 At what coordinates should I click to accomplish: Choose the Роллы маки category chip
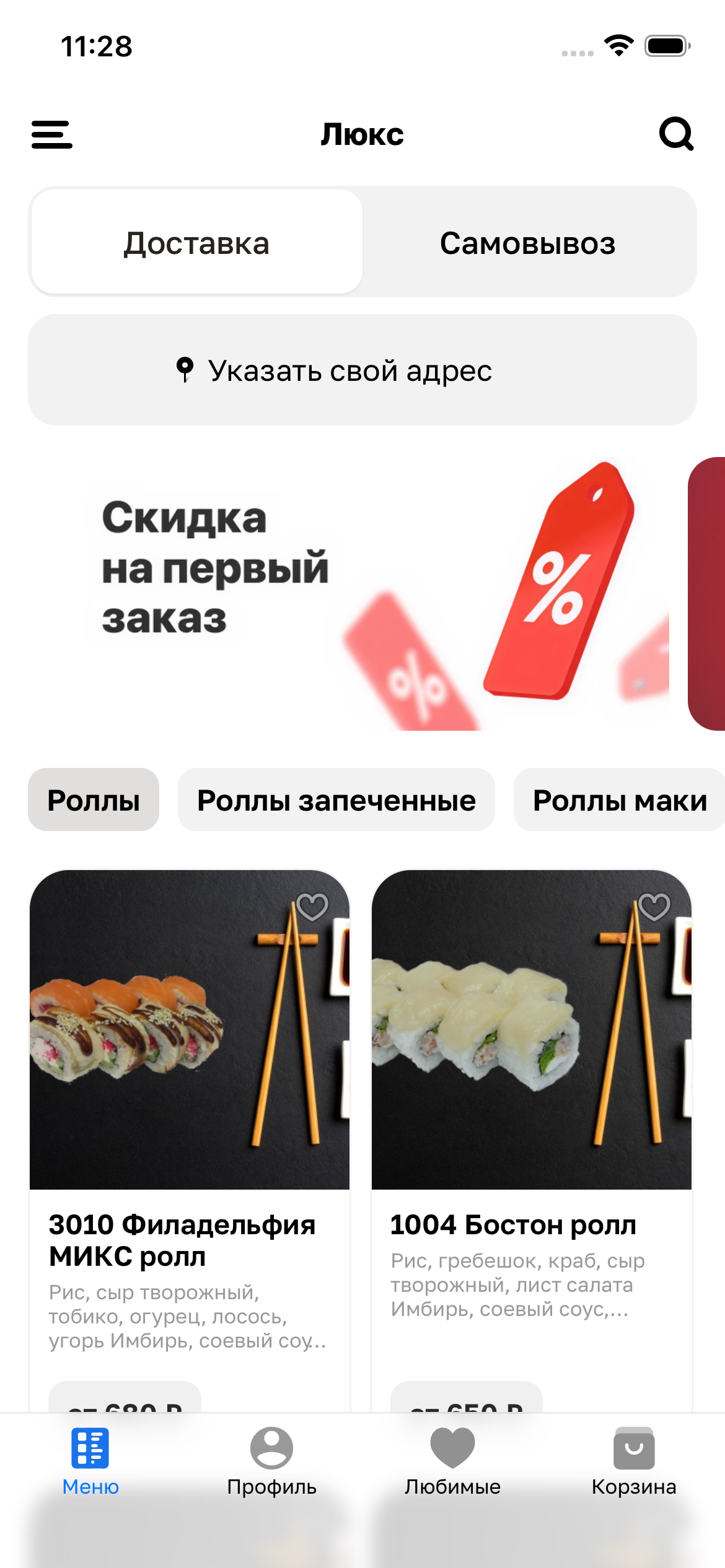click(620, 800)
